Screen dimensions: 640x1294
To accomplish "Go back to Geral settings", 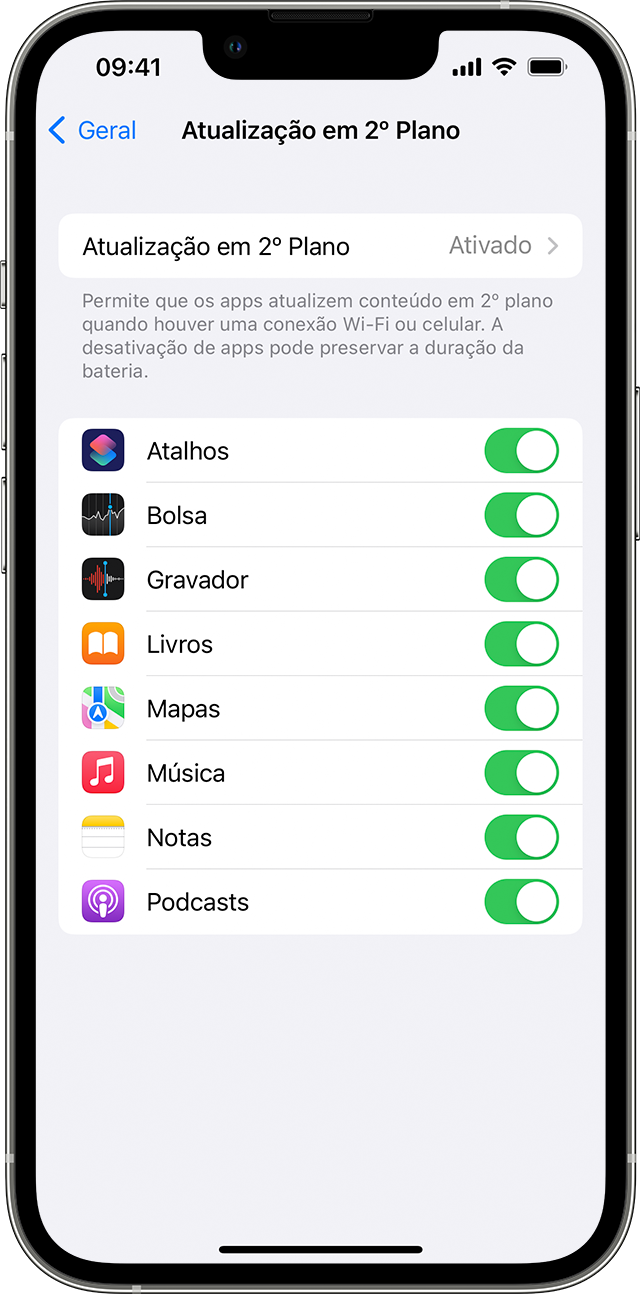I will (92, 130).
